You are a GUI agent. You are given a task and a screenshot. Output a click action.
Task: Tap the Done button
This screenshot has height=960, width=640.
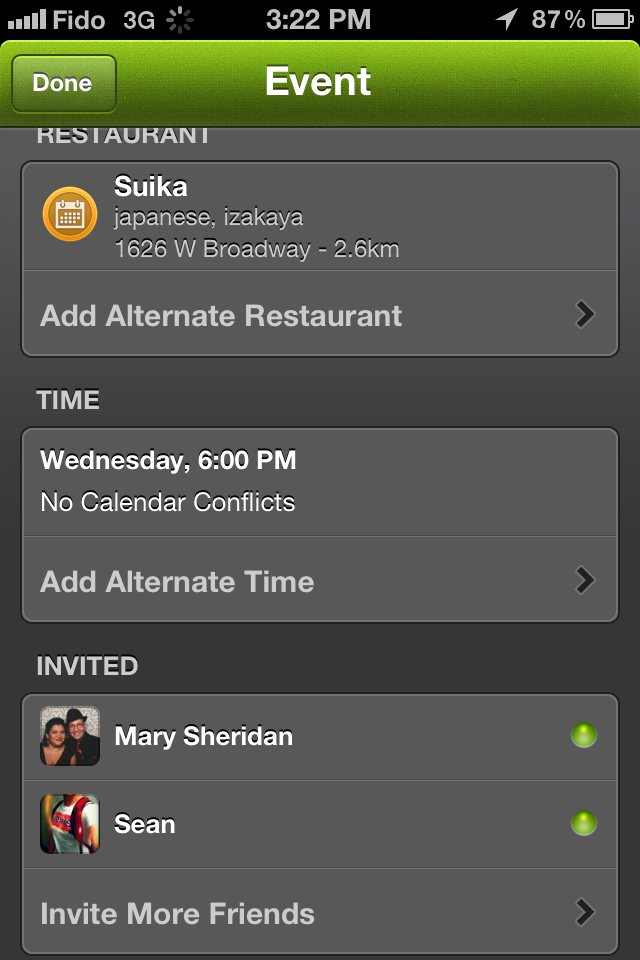tap(63, 83)
